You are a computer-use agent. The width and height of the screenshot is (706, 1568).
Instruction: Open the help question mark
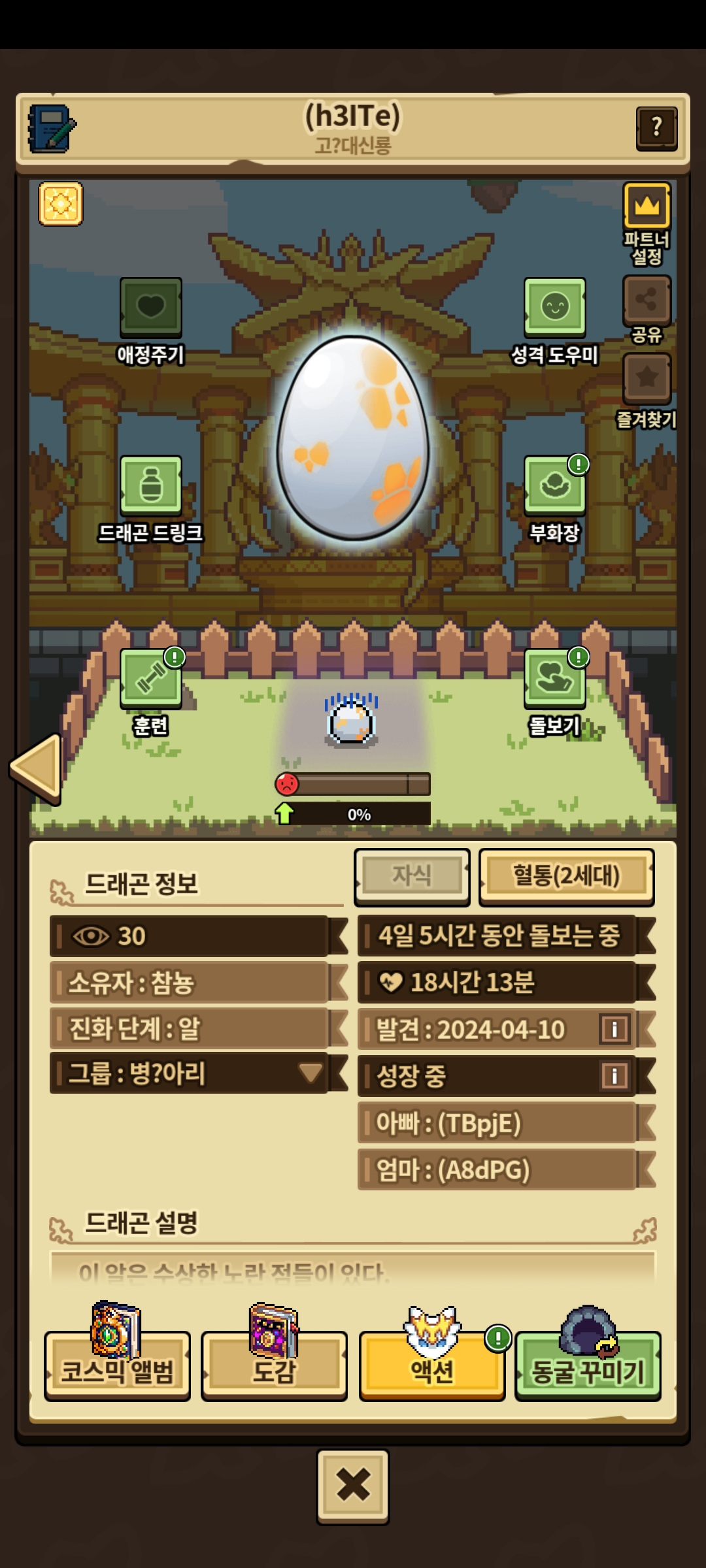656,127
